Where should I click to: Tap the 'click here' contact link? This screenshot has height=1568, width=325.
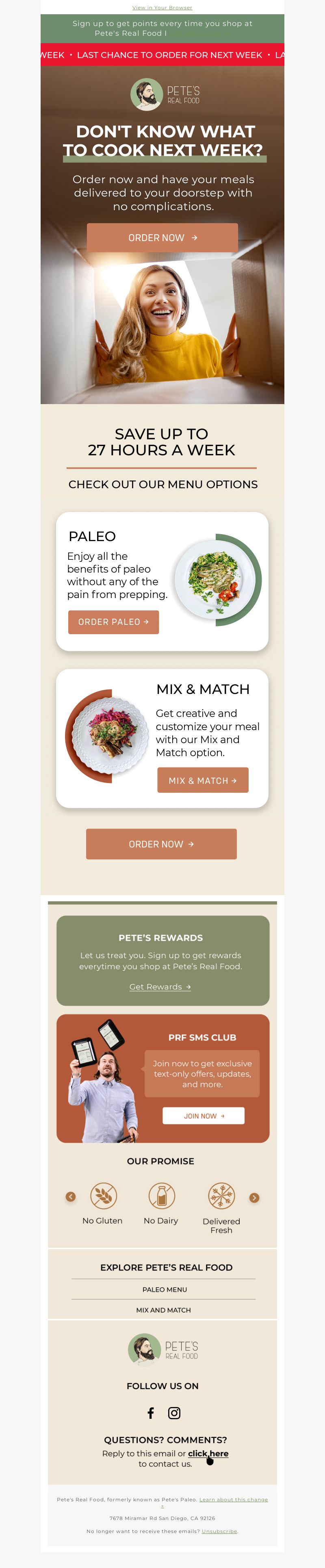(208, 1453)
